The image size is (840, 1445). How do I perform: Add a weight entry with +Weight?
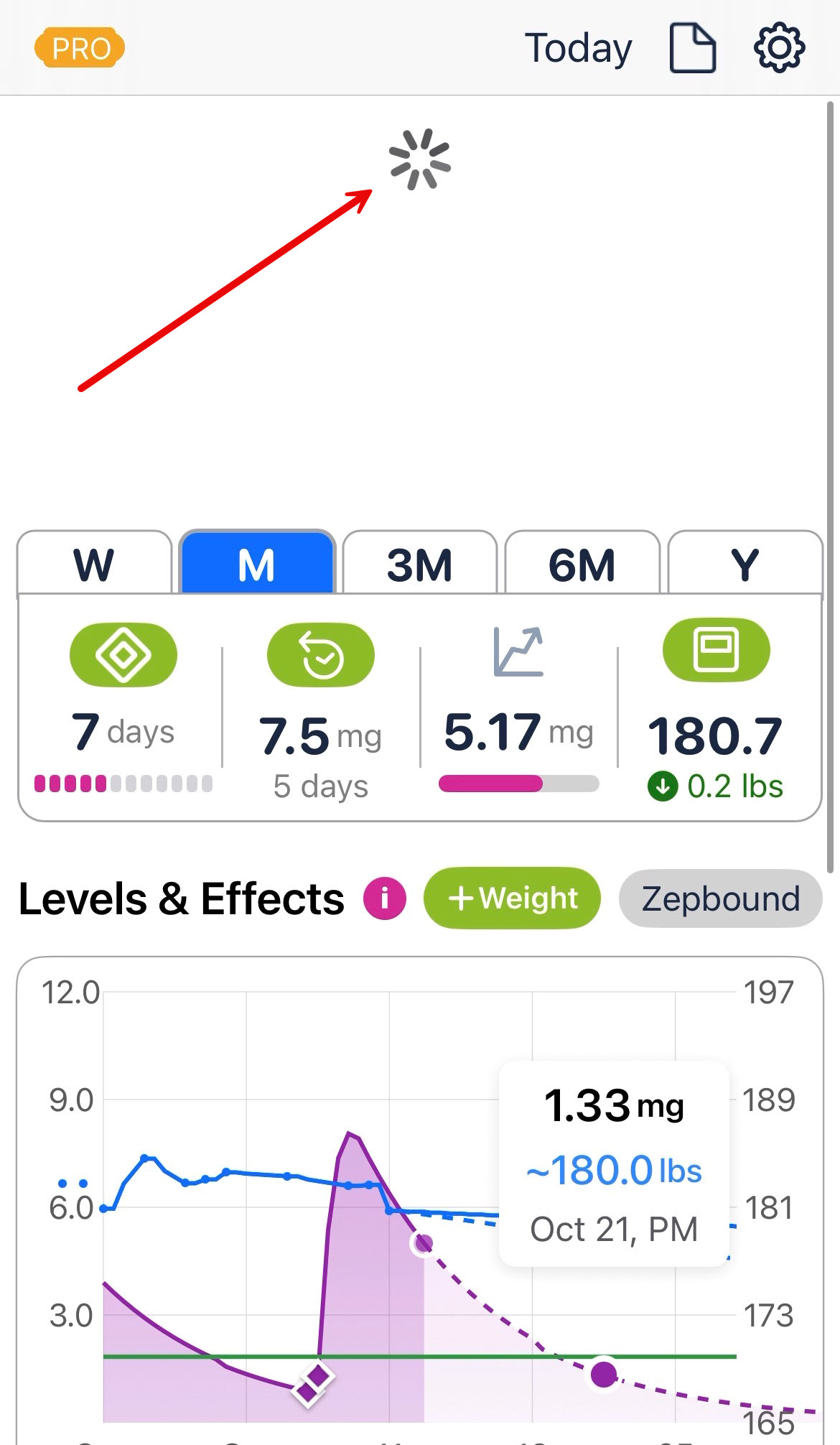512,898
